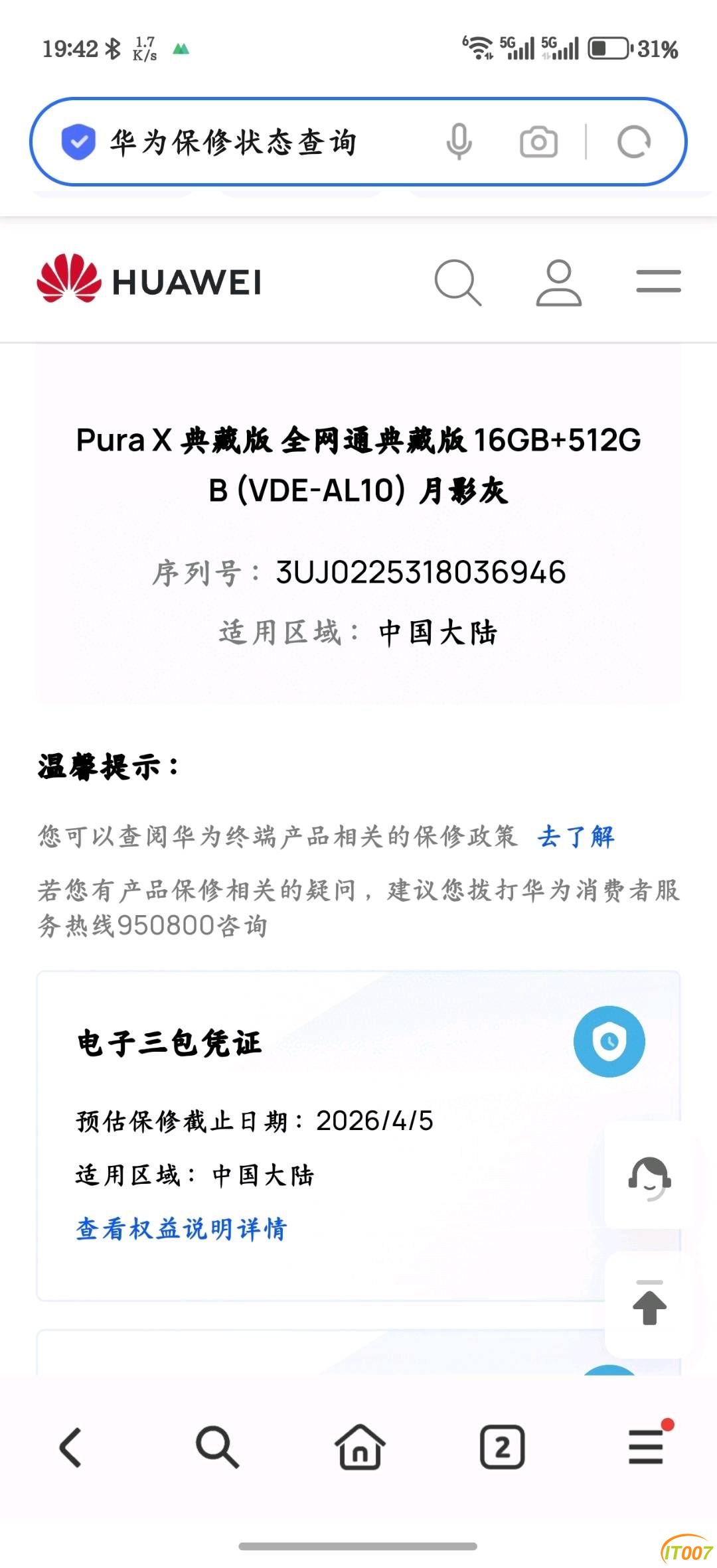This screenshot has width=717, height=1568.
Task: Start voice search with the microphone
Action: [459, 142]
